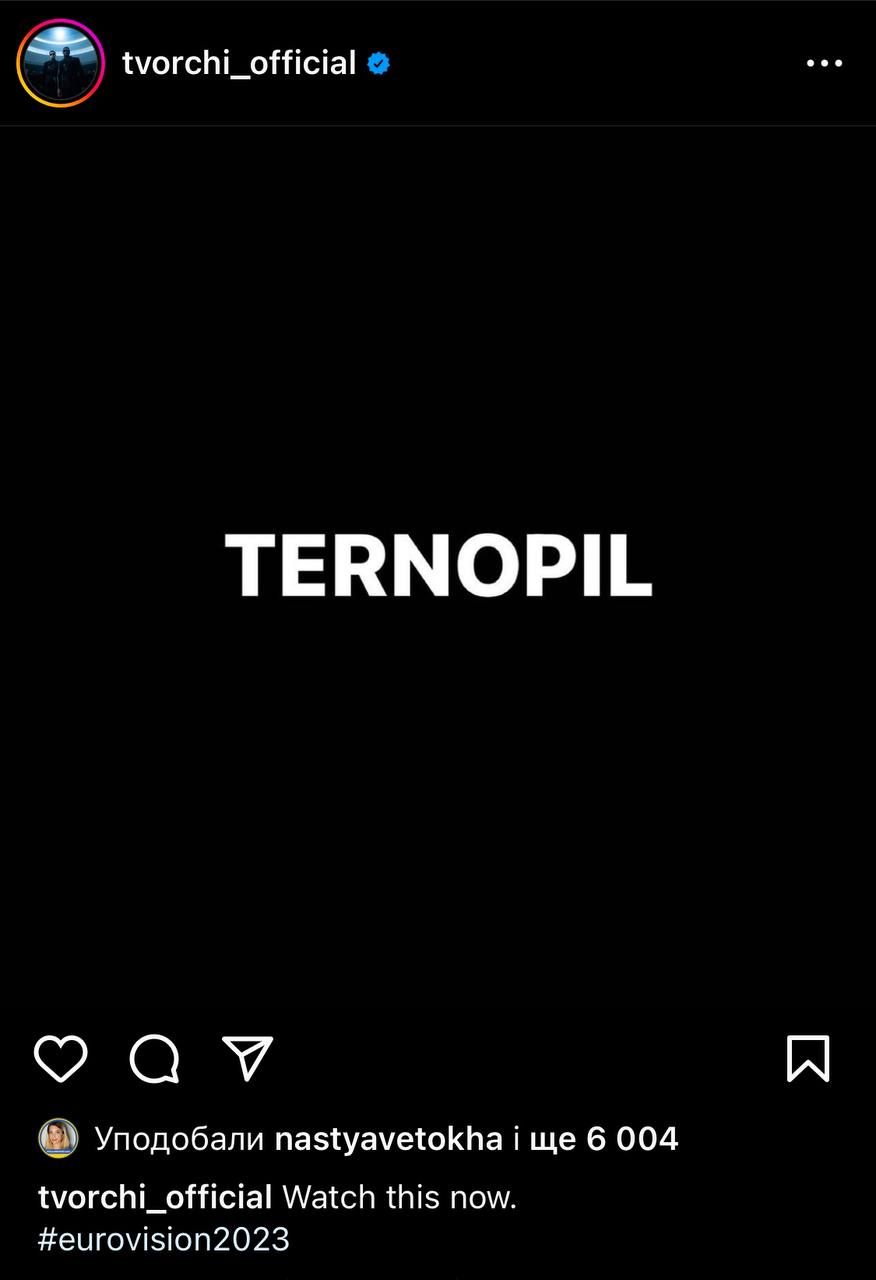Open the three-dot post options menu
The height and width of the screenshot is (1280, 876).
(x=824, y=64)
